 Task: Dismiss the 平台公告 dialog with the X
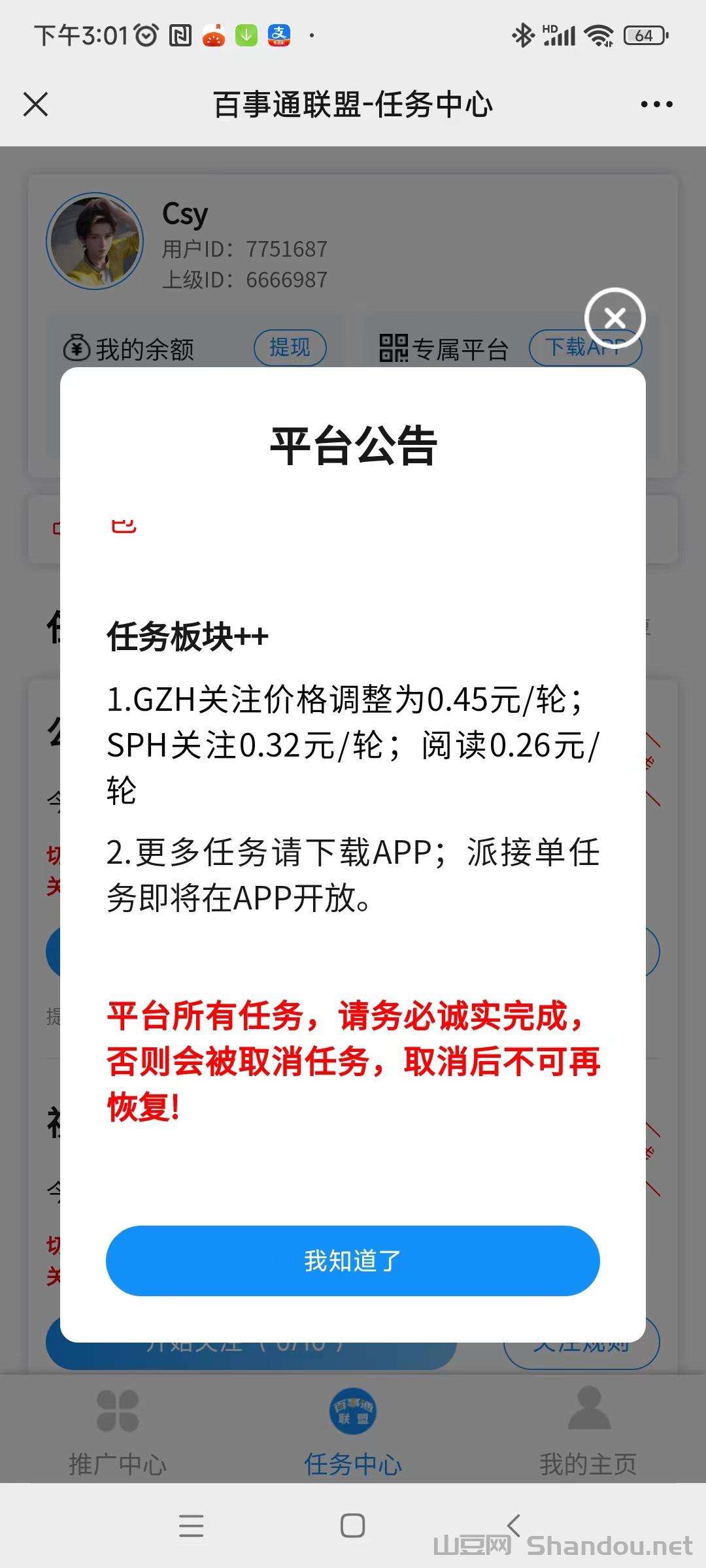(x=614, y=318)
